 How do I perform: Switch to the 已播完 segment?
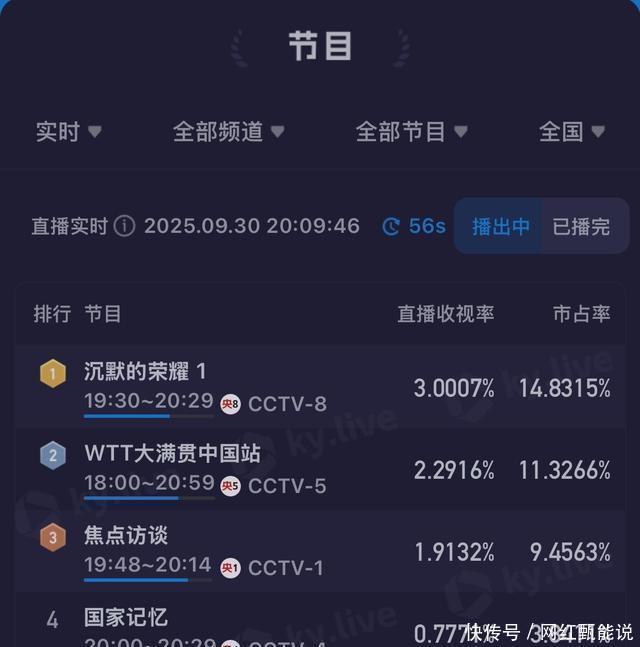pos(581,226)
